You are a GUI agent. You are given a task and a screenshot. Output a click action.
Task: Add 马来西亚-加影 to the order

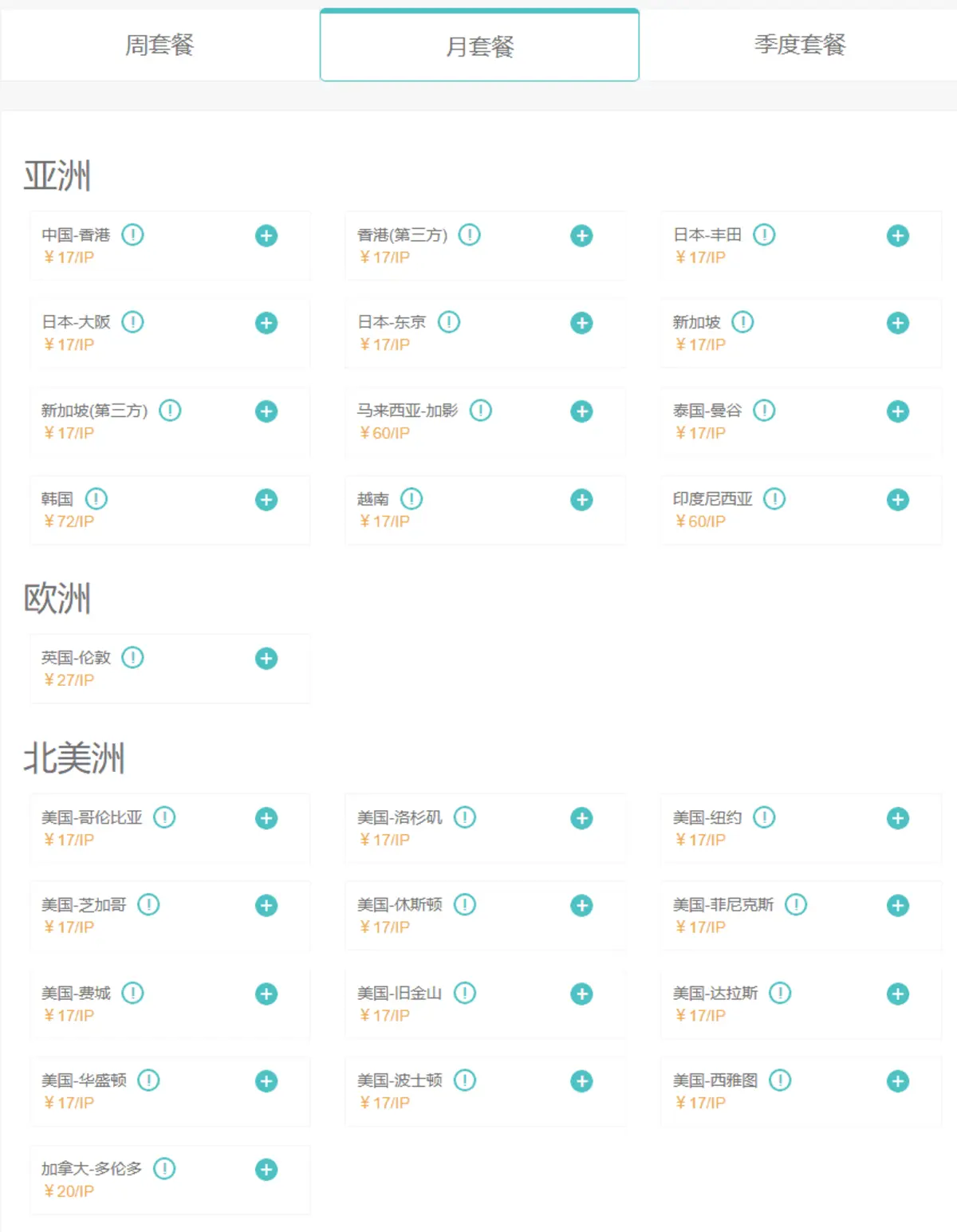pos(582,412)
